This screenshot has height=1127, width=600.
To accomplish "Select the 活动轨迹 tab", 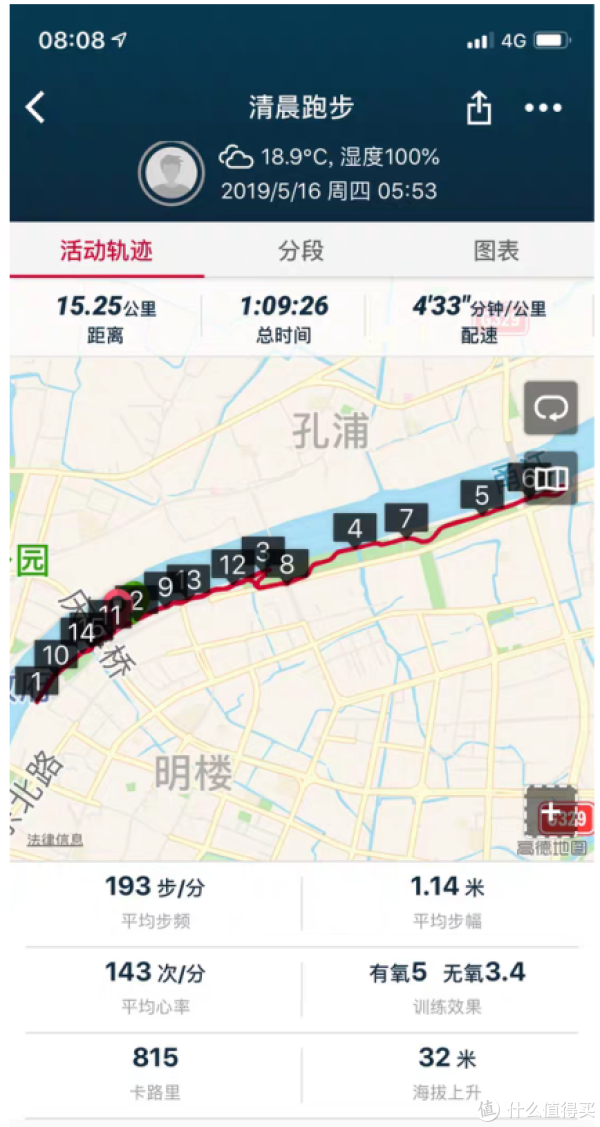I will point(106,251).
